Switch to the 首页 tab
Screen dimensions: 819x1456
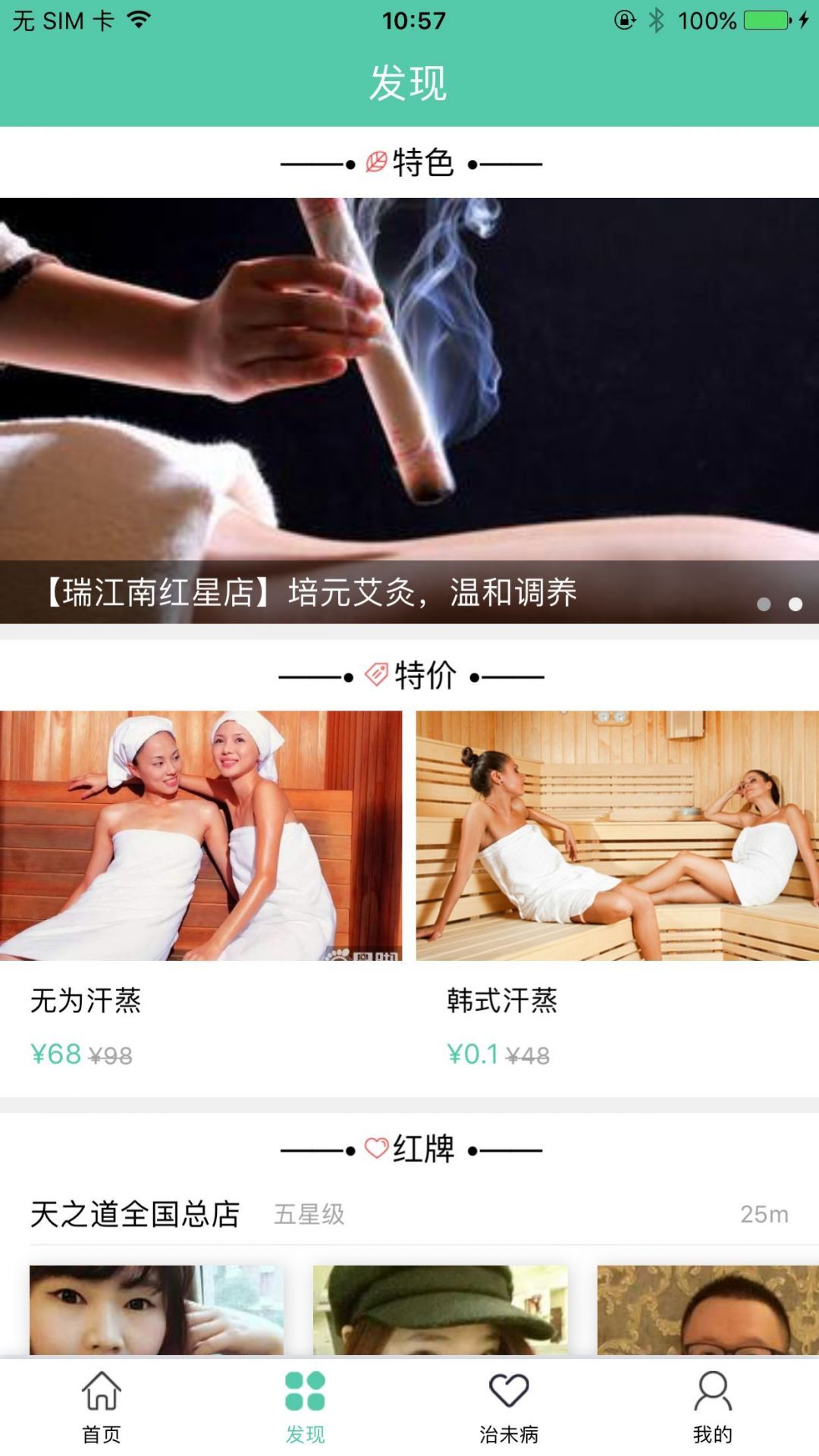(x=102, y=1407)
